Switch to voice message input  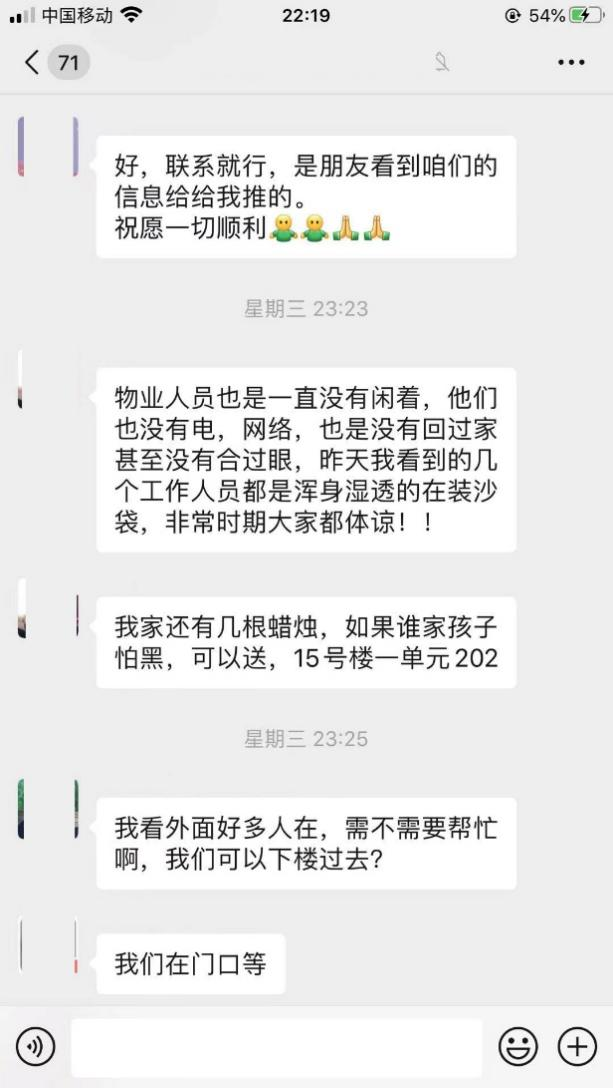tap(35, 1046)
